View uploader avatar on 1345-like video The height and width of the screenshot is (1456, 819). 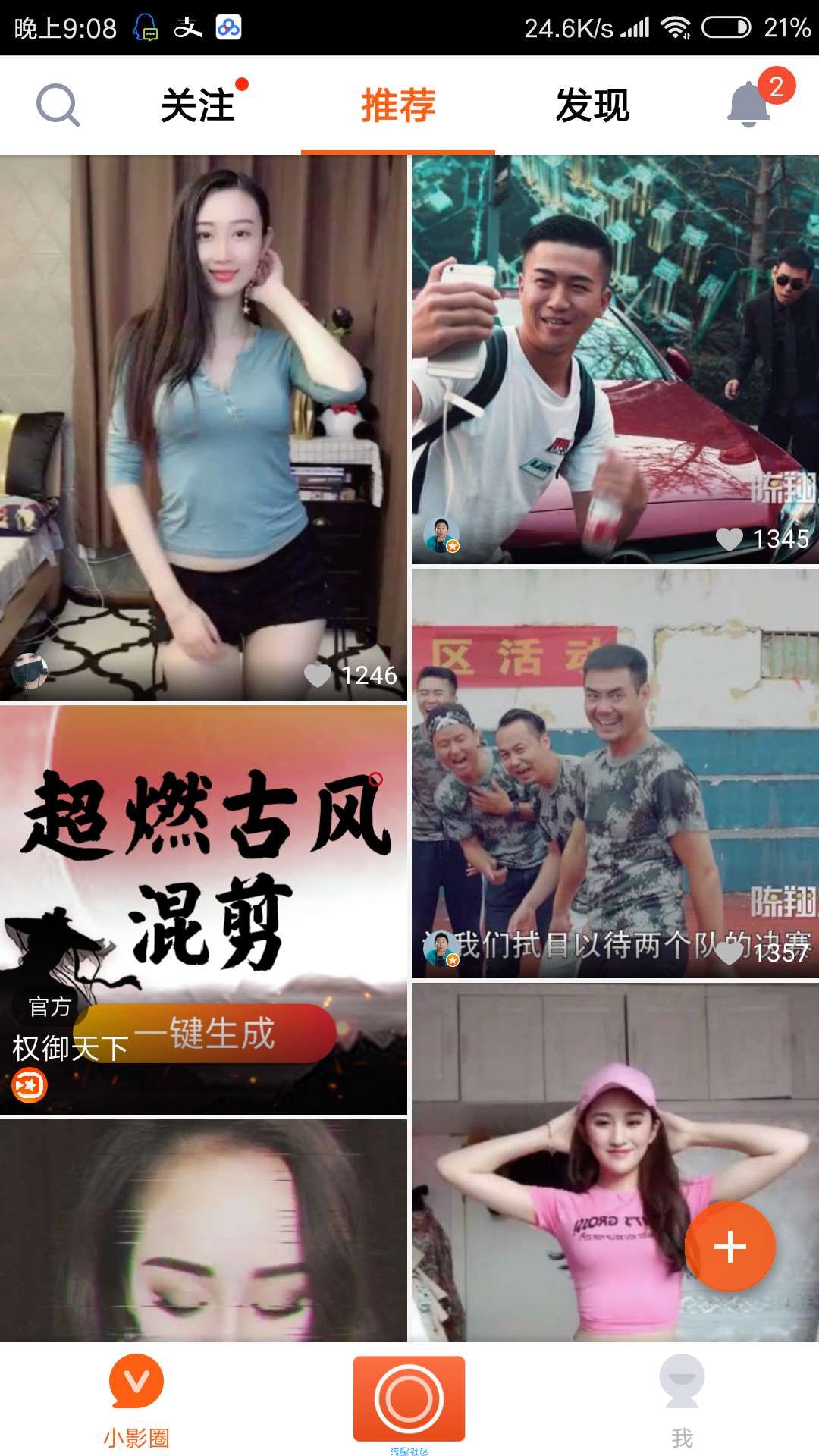tap(441, 535)
